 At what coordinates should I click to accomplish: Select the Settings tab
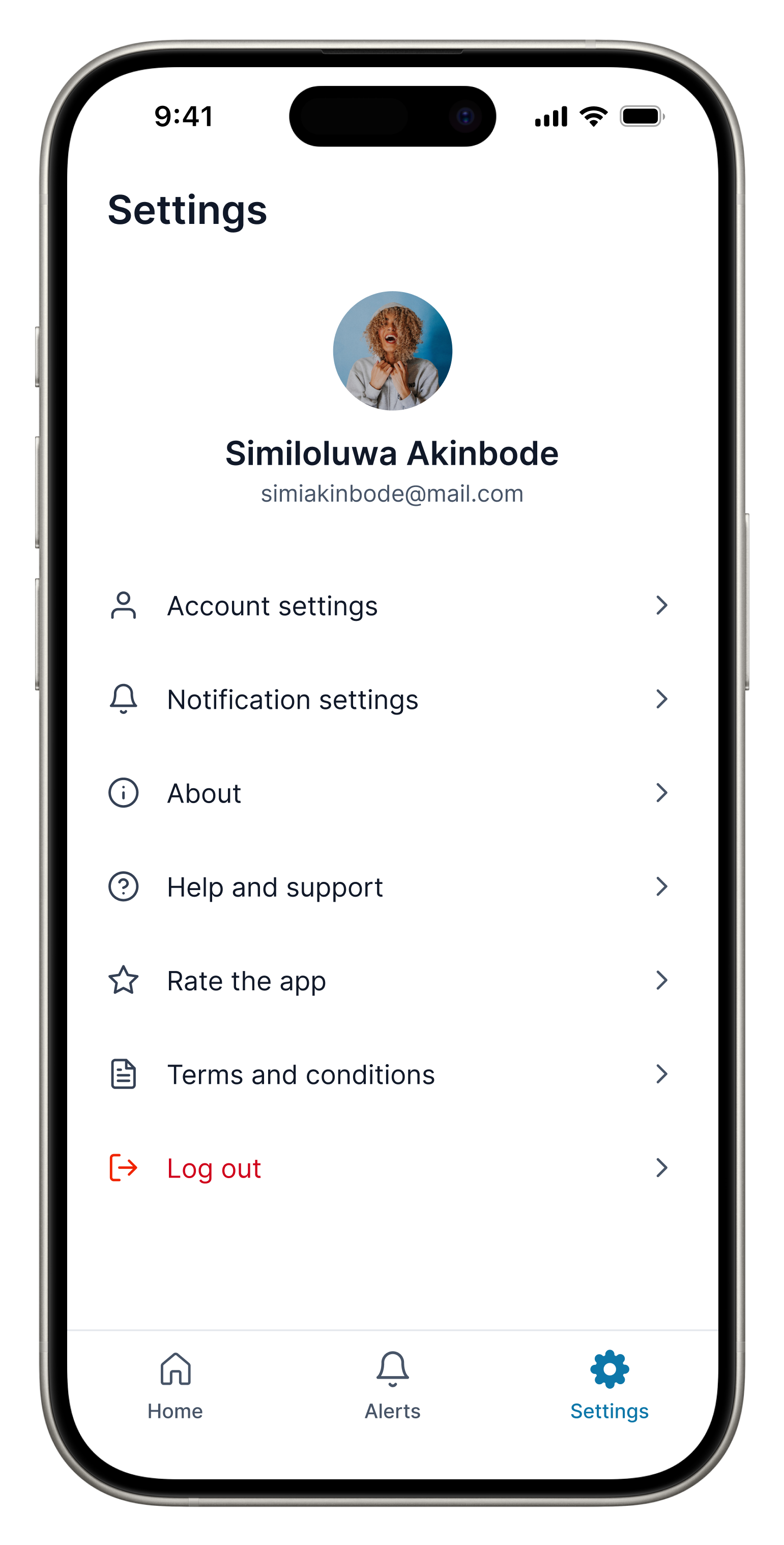point(609,1385)
